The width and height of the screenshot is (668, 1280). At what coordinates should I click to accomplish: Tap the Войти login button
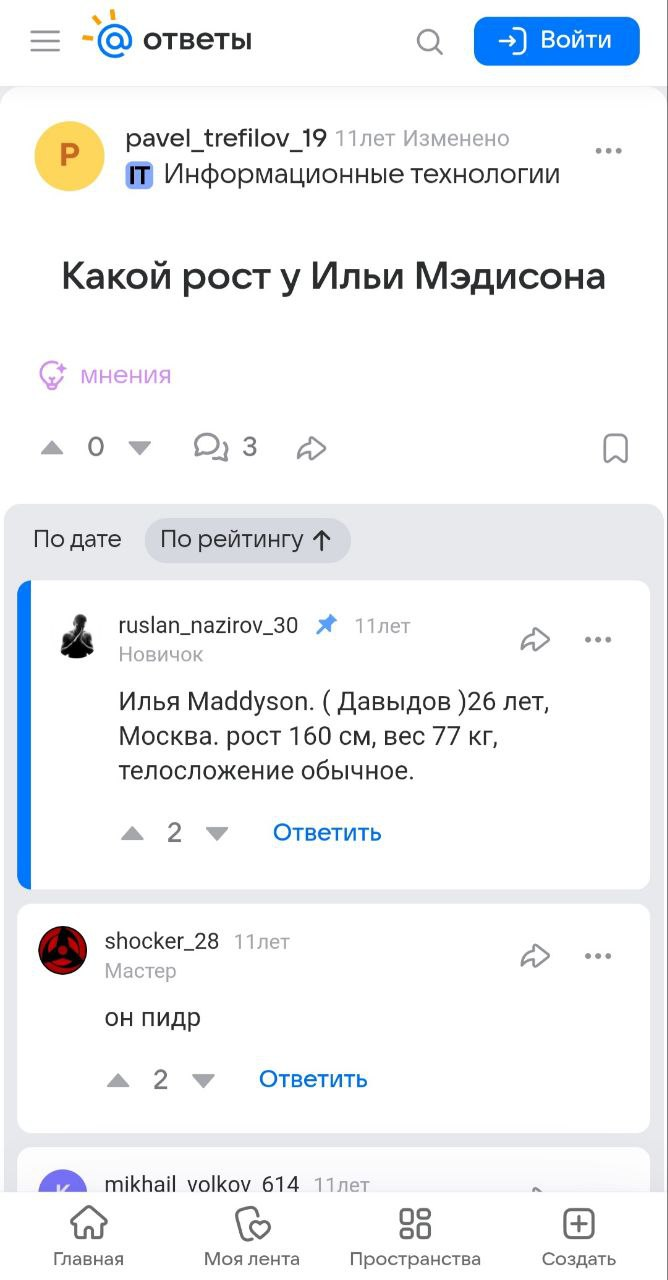(x=556, y=41)
